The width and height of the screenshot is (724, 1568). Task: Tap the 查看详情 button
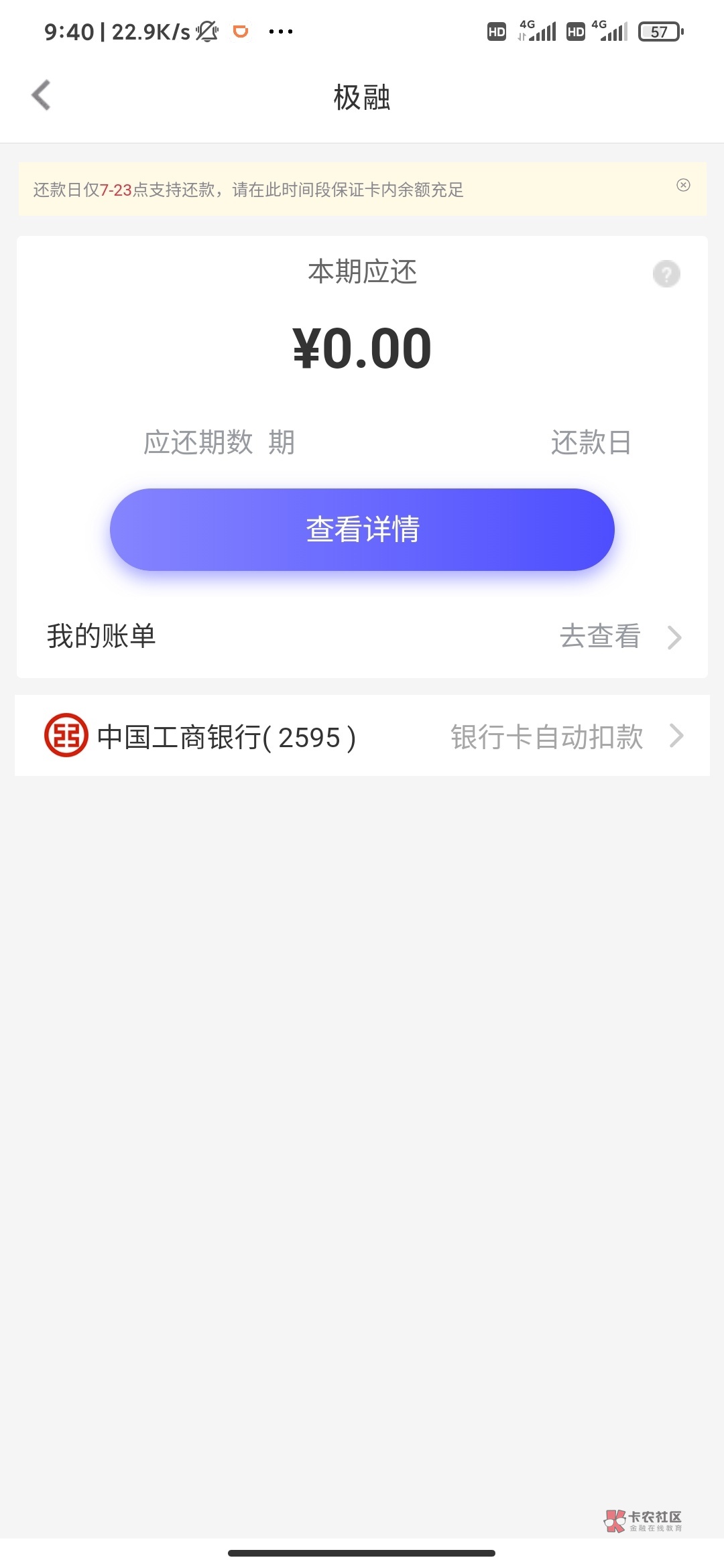[362, 529]
